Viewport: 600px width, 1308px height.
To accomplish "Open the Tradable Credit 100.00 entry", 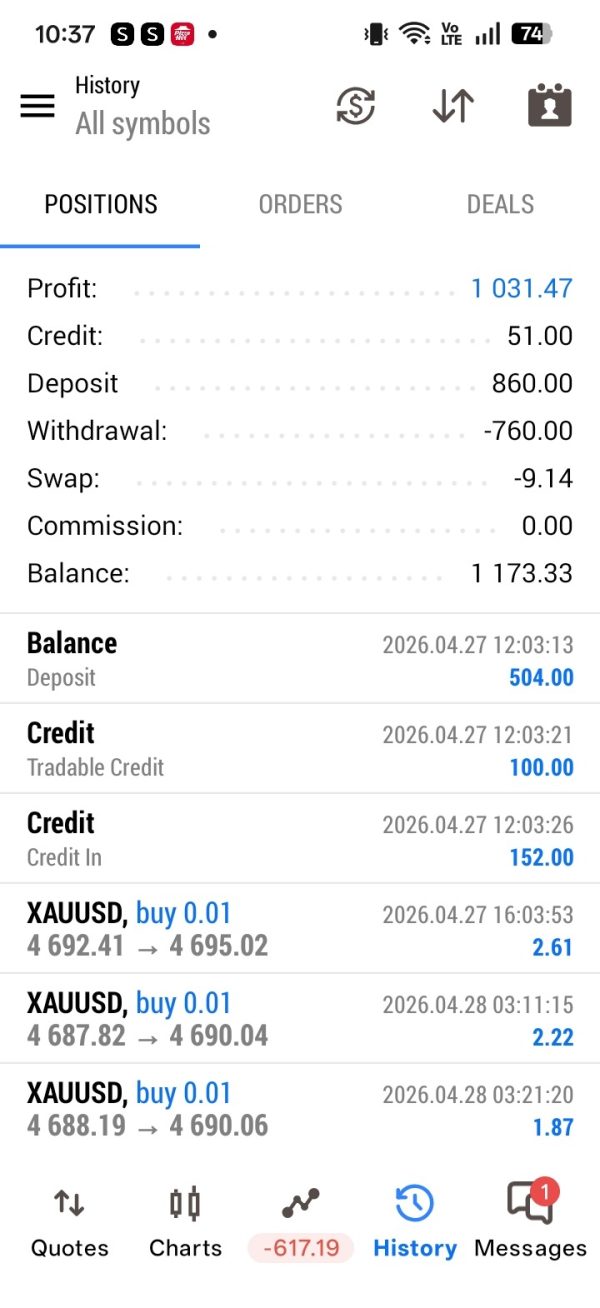I will (300, 749).
